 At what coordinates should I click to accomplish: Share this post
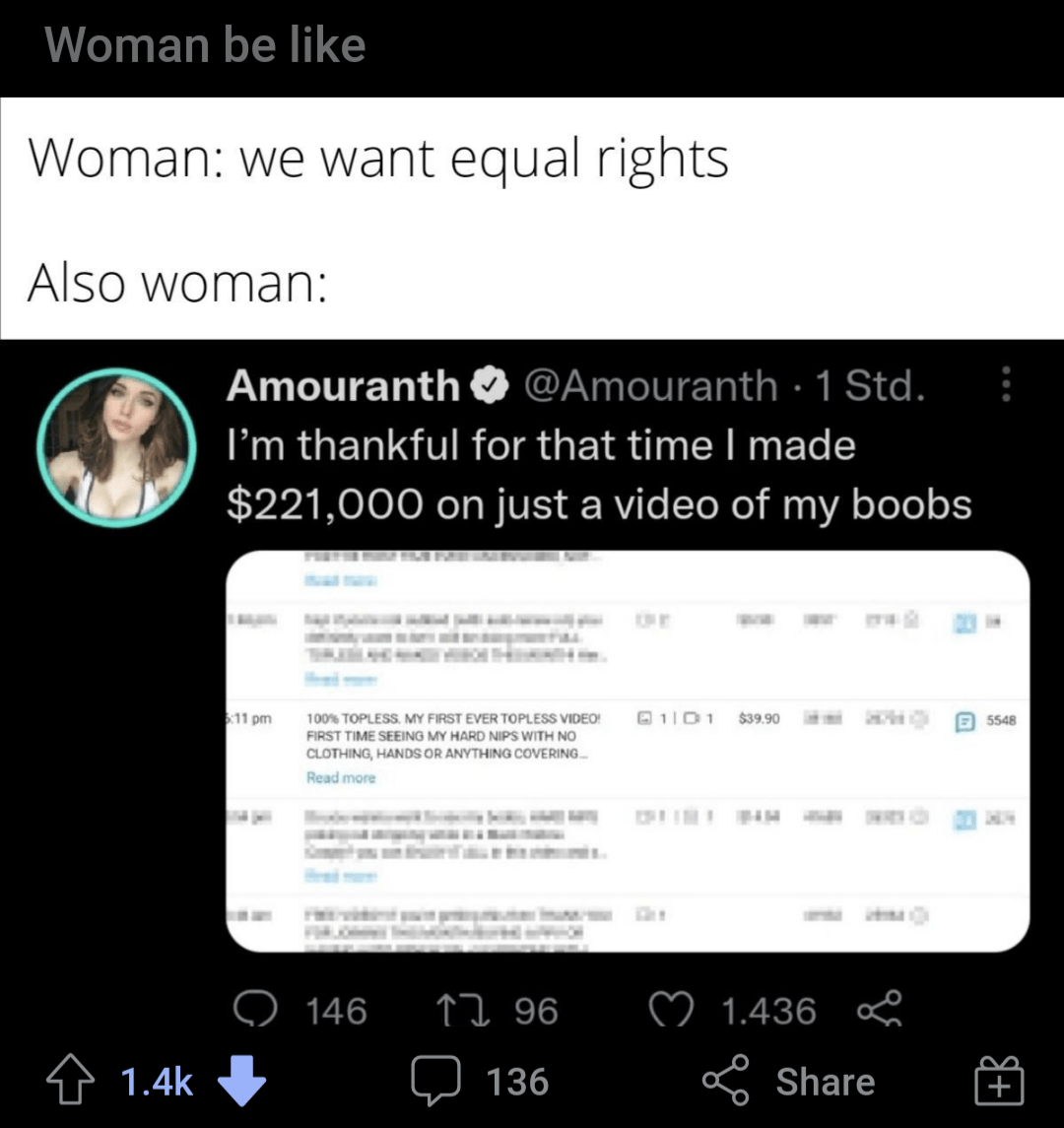pyautogui.click(x=789, y=1081)
